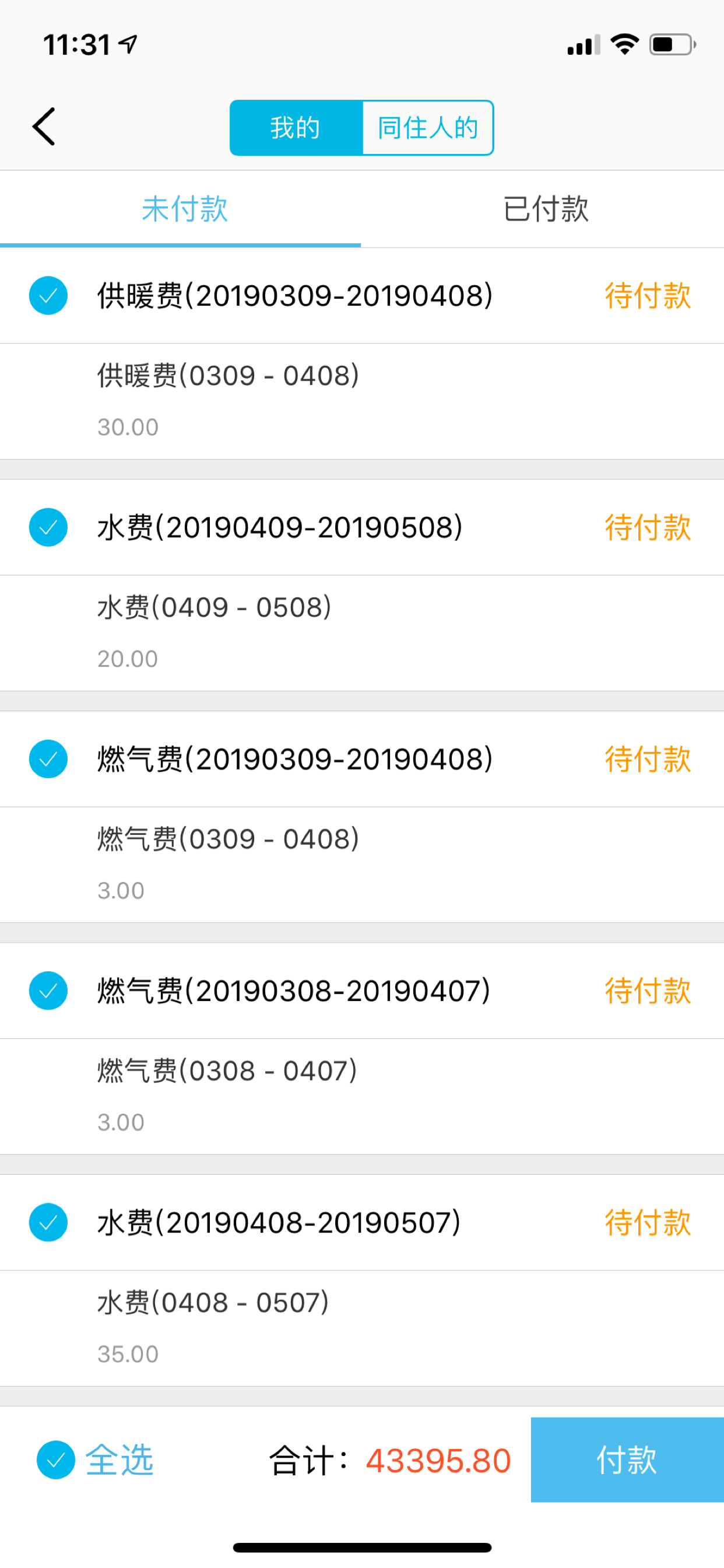Toggle the 全选 select-all checkbox
Screen dimensions: 724x1568
(56, 1459)
